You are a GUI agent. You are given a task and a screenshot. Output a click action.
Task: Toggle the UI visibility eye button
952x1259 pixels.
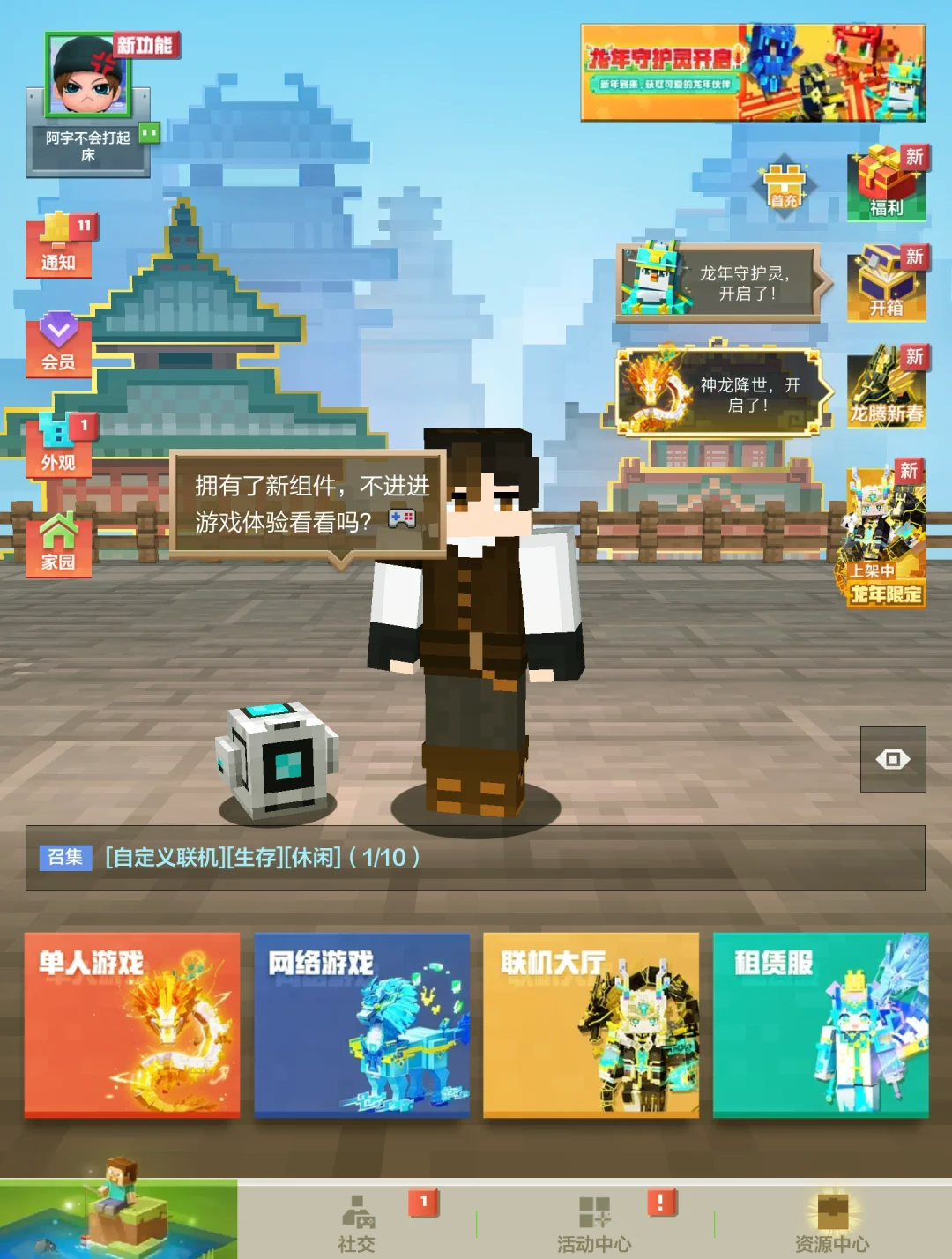tap(892, 759)
